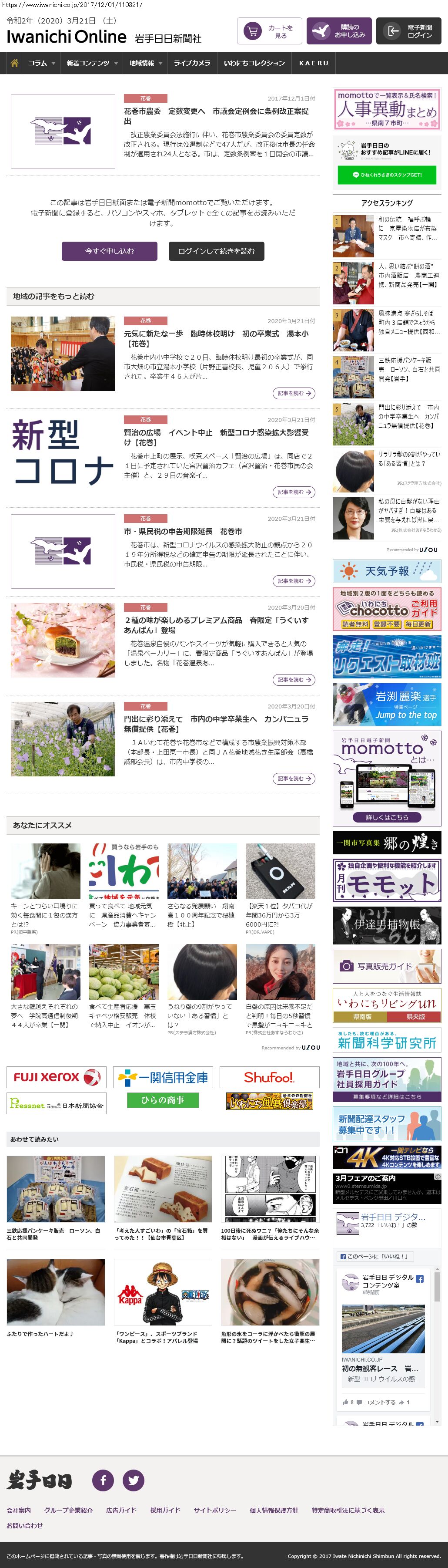Viewport: 448px width, 1568px height.
Task: Expand the コラム menu
Action: (x=41, y=63)
